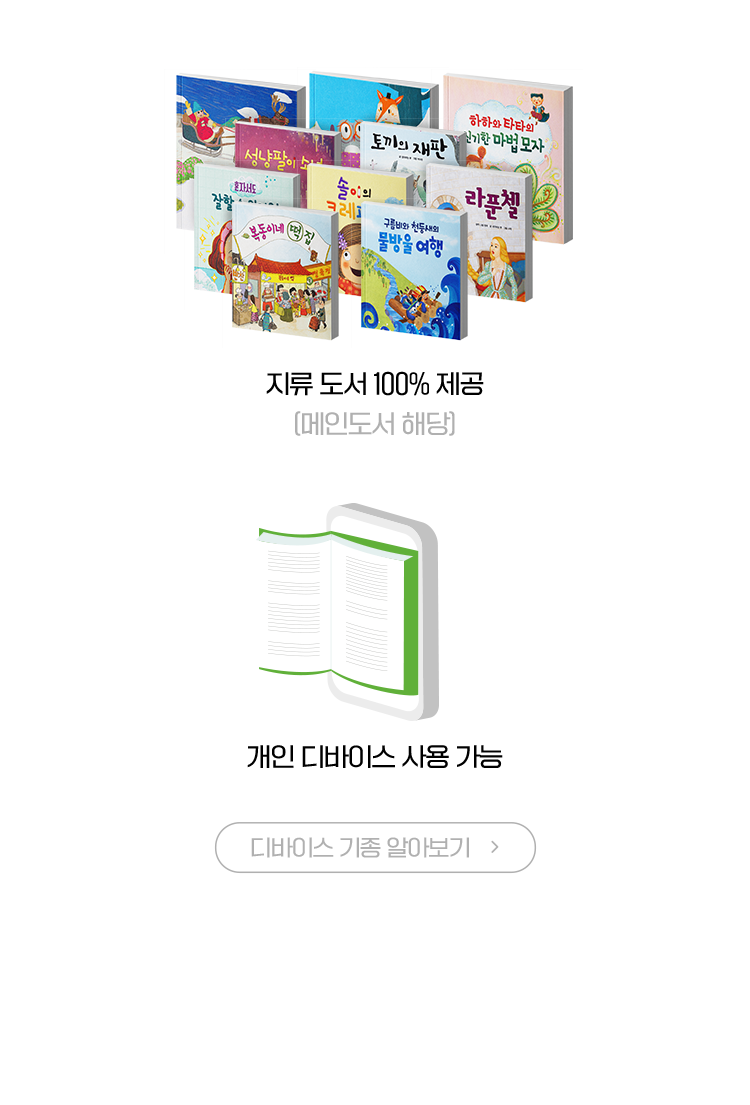Click the 메인도서 해당 subtext
The height and width of the screenshot is (1105, 750).
[x=375, y=423]
